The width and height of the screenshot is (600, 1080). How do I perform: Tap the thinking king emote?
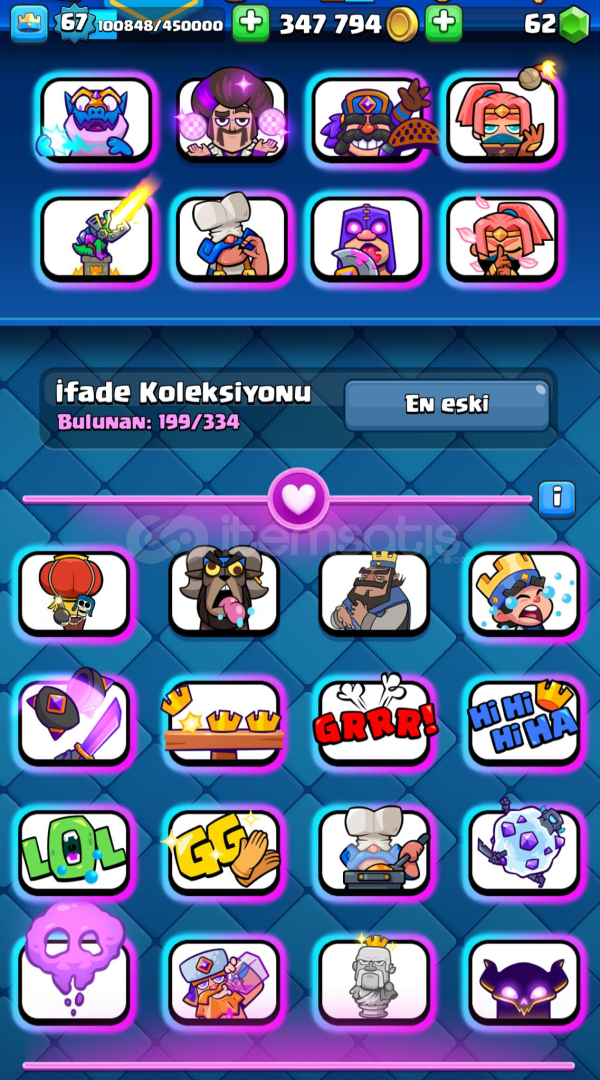click(x=375, y=592)
